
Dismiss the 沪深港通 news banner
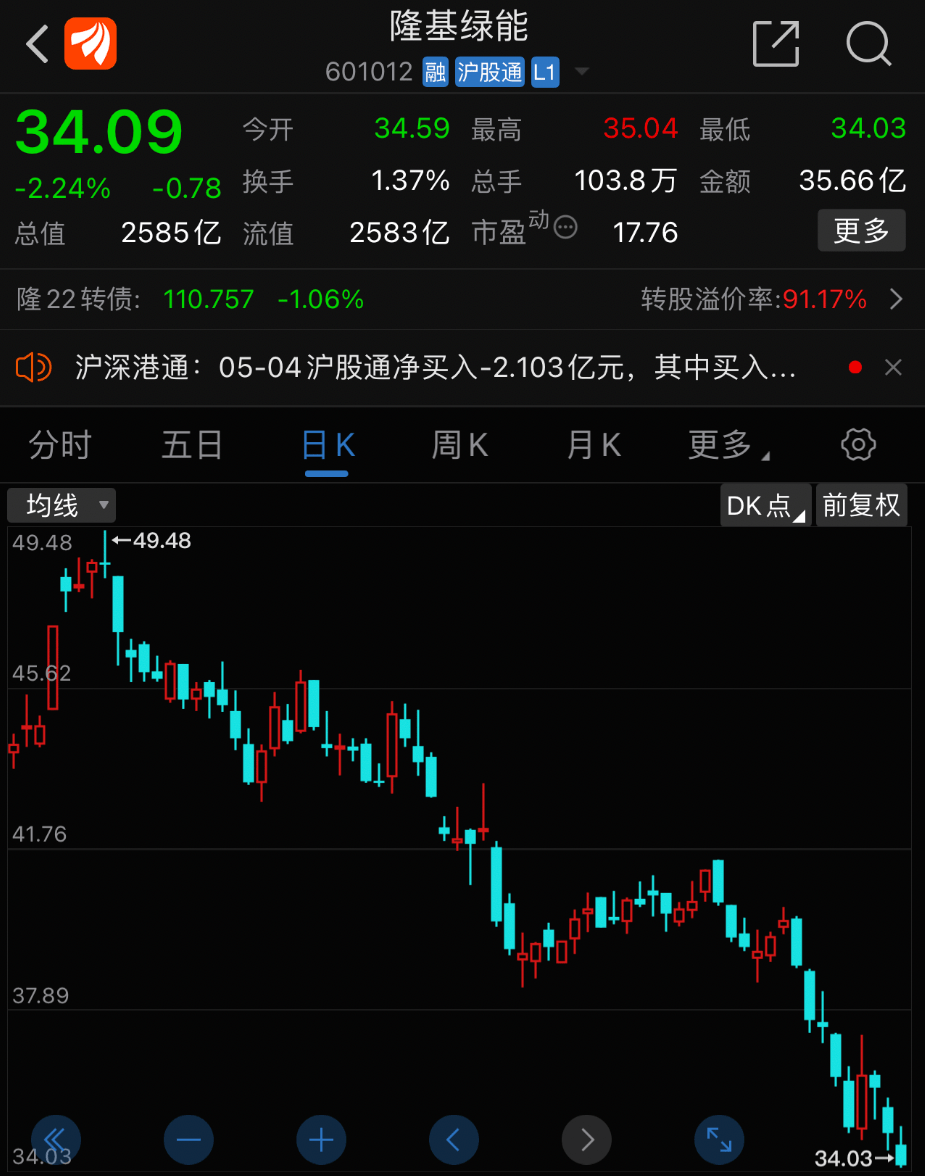893,367
